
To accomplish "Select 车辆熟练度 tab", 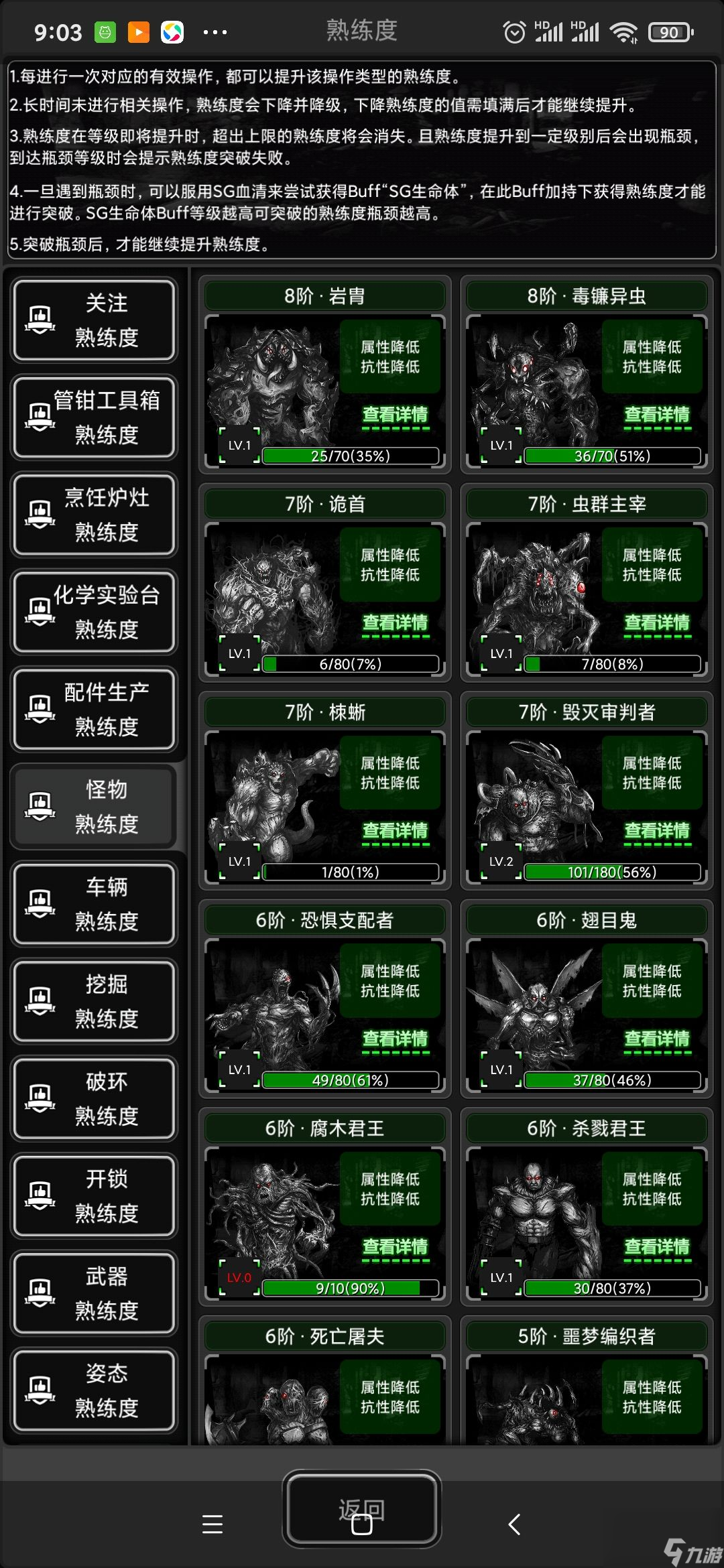I will (x=94, y=904).
